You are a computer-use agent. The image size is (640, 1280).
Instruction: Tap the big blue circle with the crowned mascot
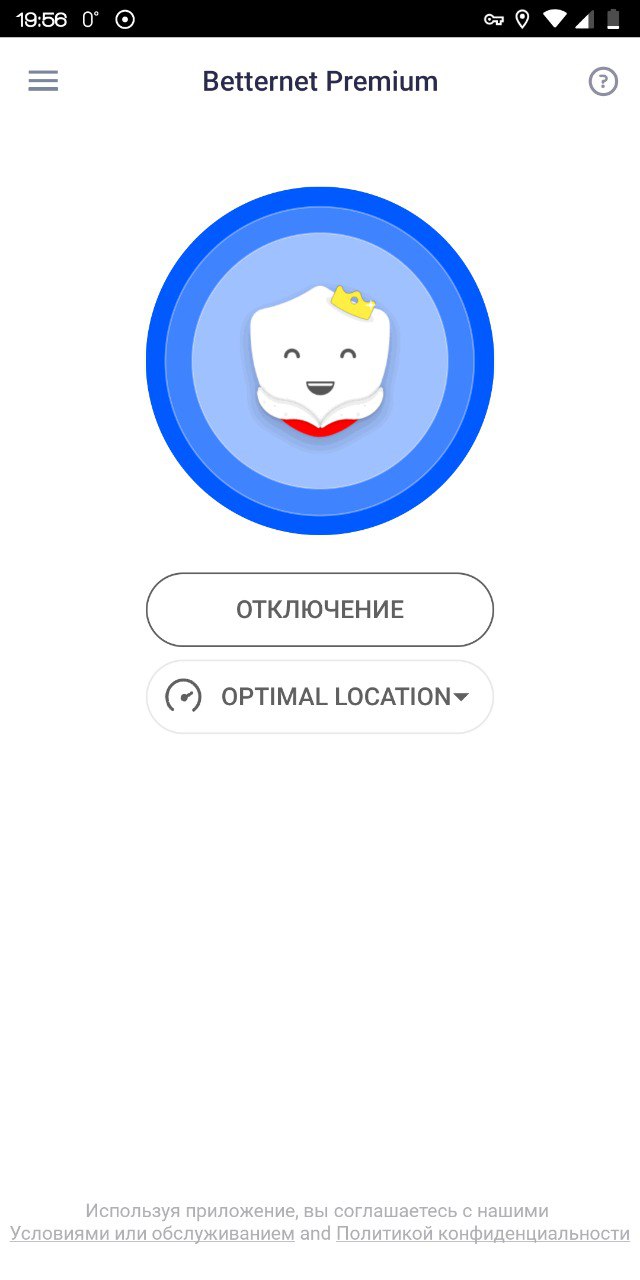[x=320, y=361]
